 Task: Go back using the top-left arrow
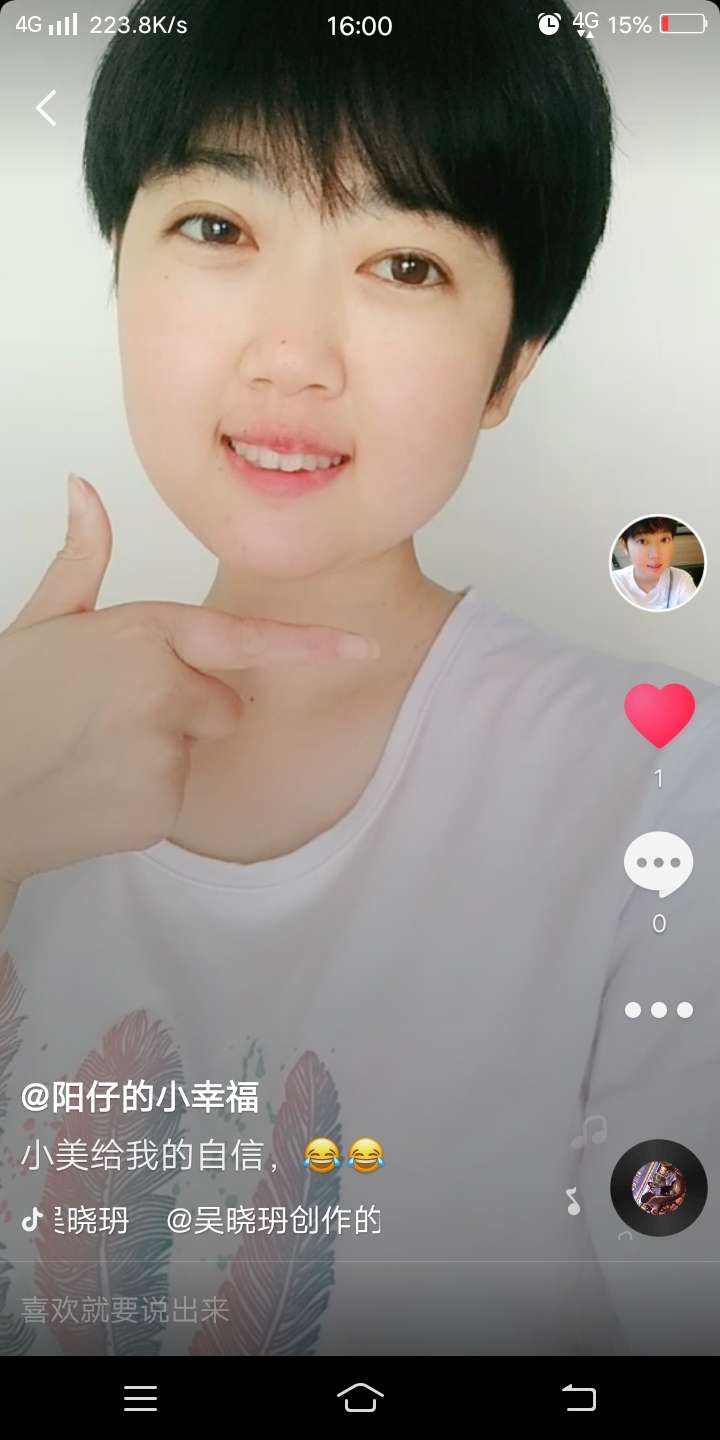(x=45, y=107)
